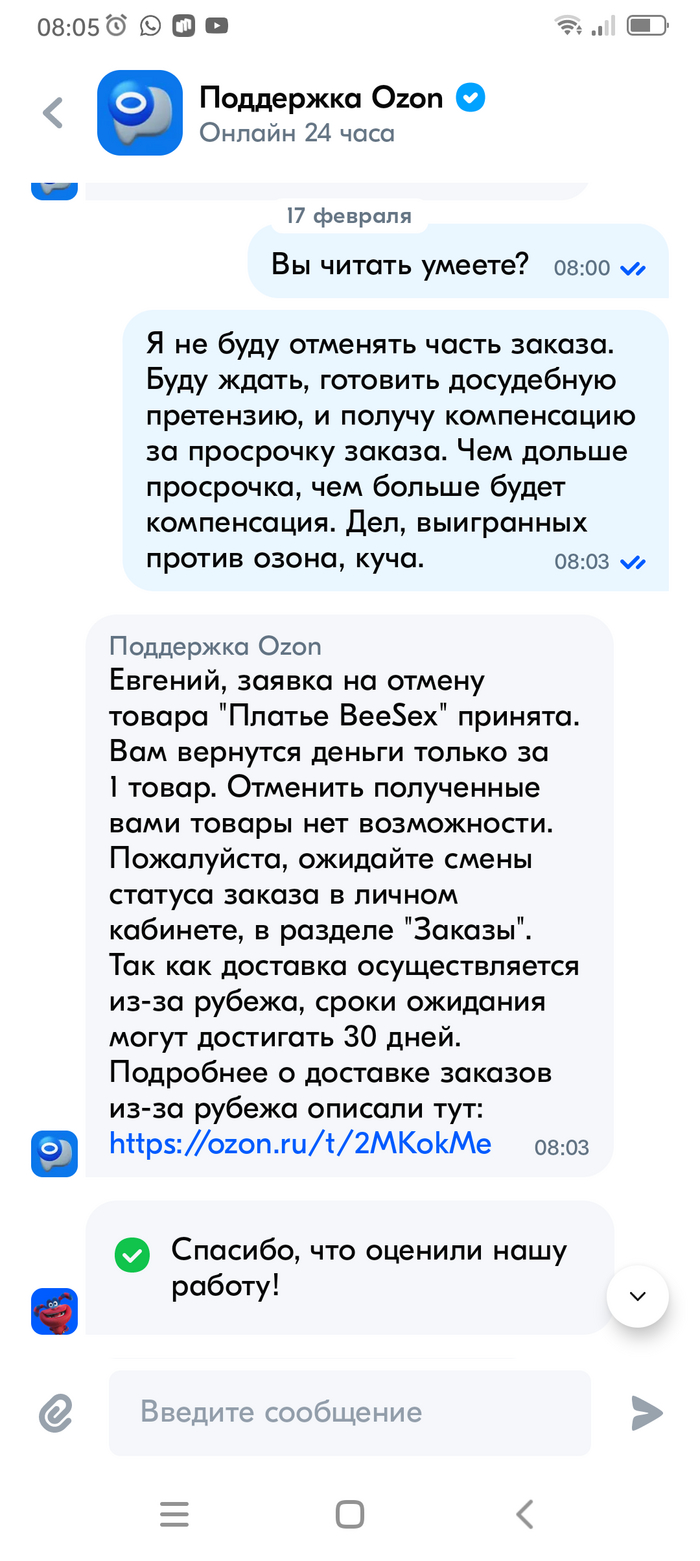Open Поддержка Ozon chat header
This screenshot has height=1561, width=700.
coord(320,113)
